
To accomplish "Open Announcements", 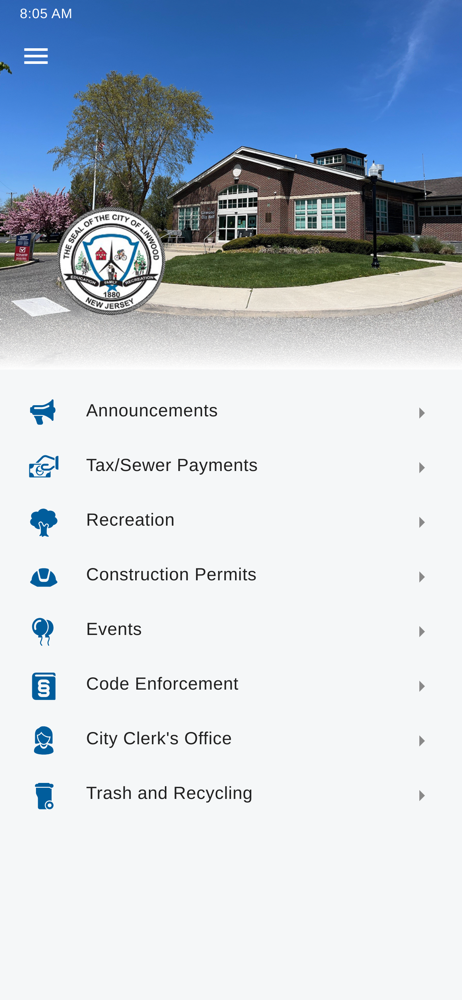I will (231, 411).
